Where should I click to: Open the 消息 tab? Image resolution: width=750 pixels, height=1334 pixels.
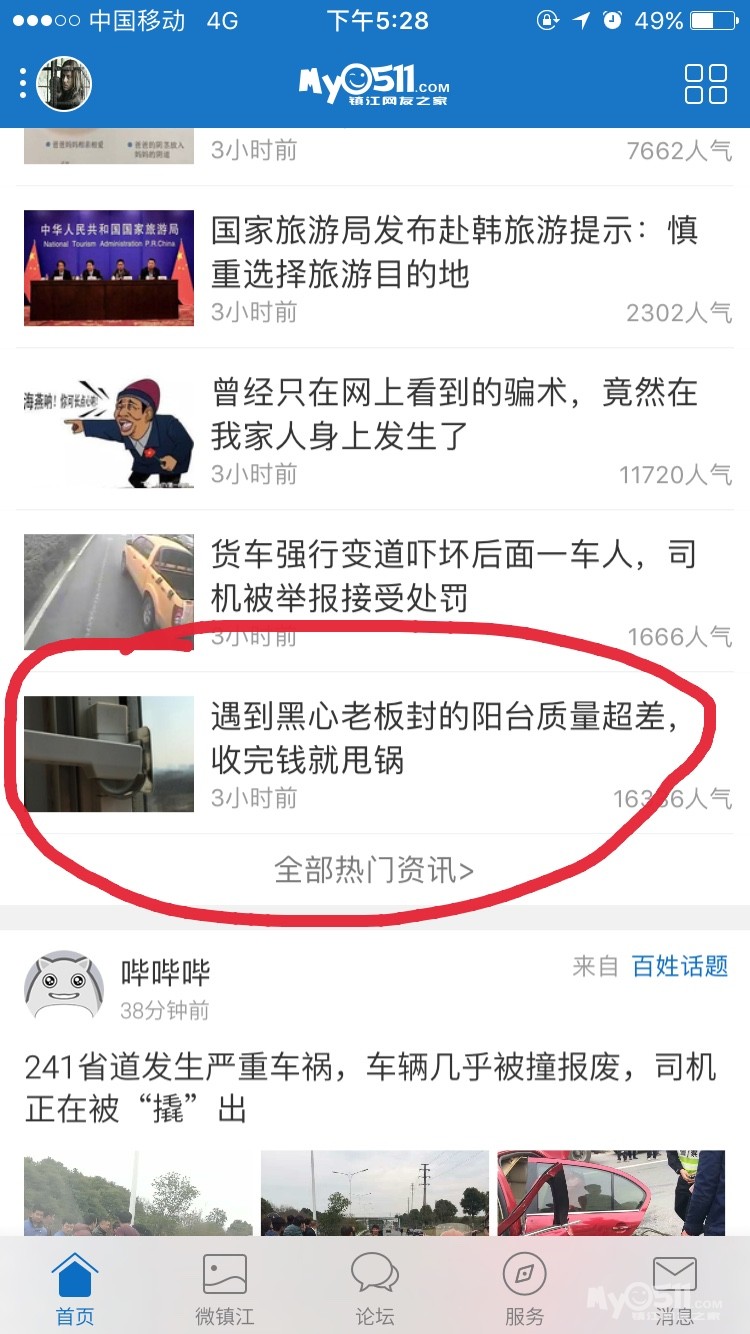pos(674,1290)
